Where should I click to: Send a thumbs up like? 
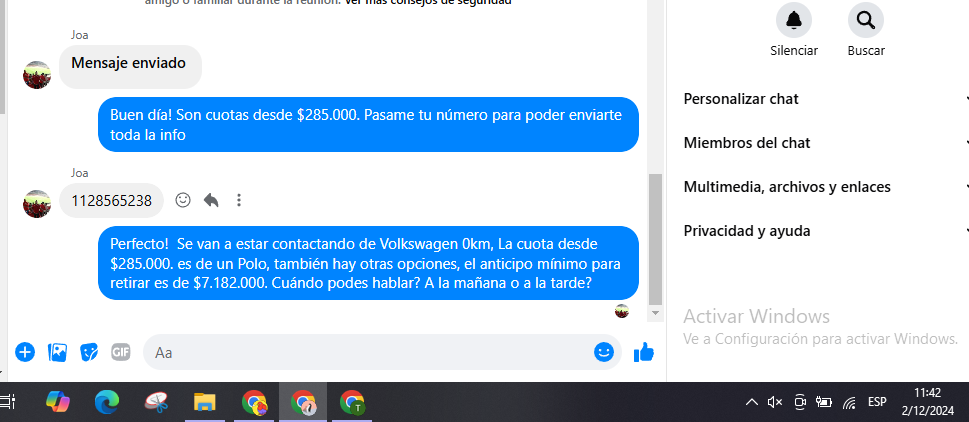(644, 352)
